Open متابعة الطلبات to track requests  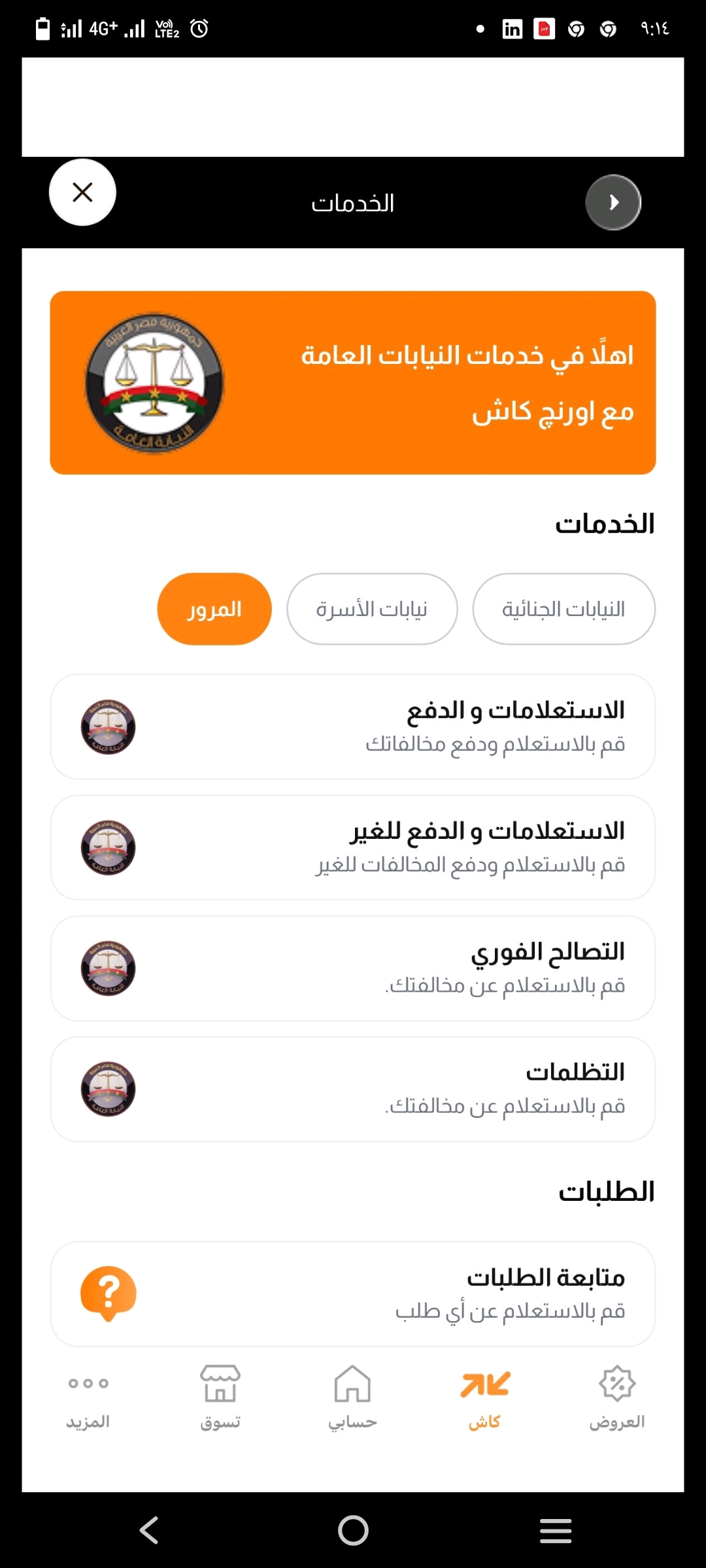click(353, 1294)
